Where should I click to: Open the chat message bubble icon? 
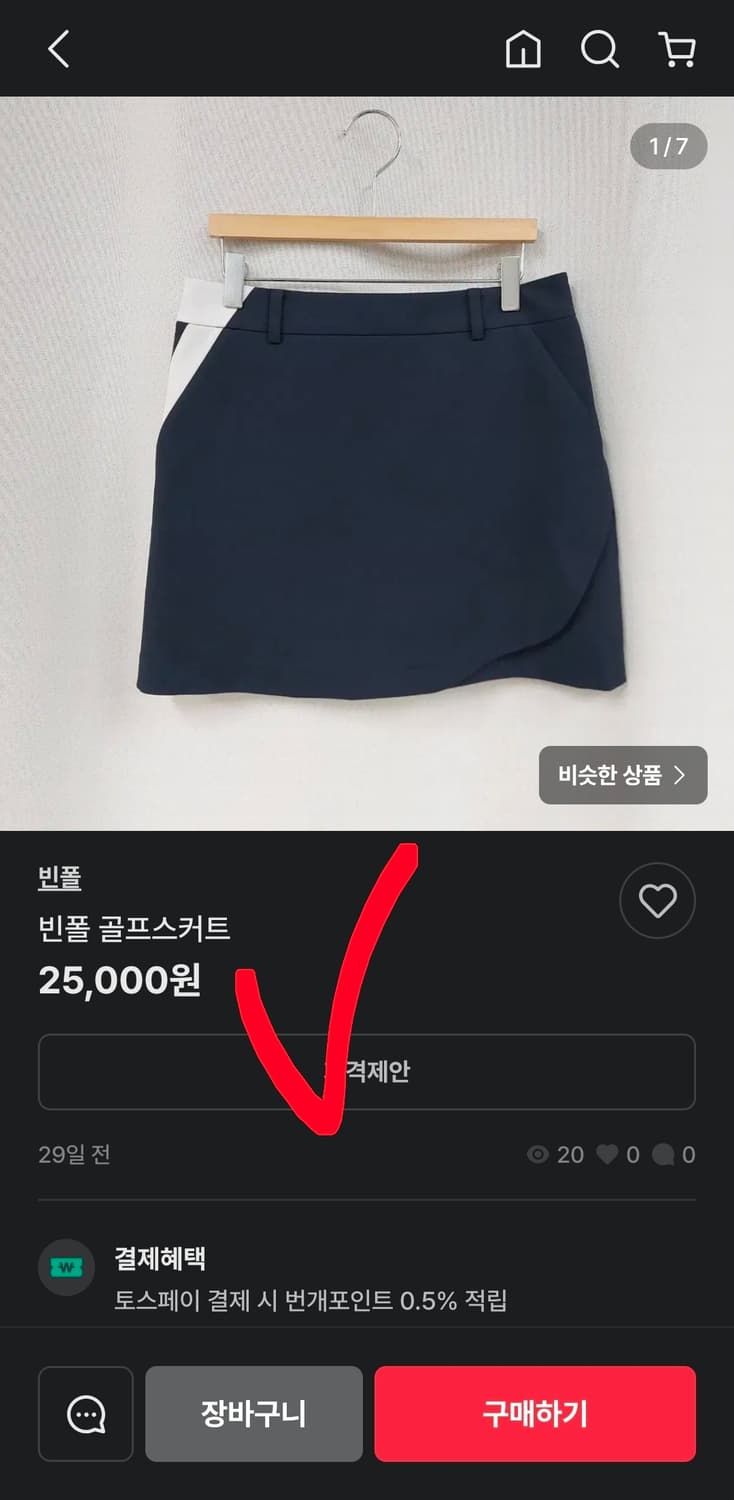point(85,1414)
